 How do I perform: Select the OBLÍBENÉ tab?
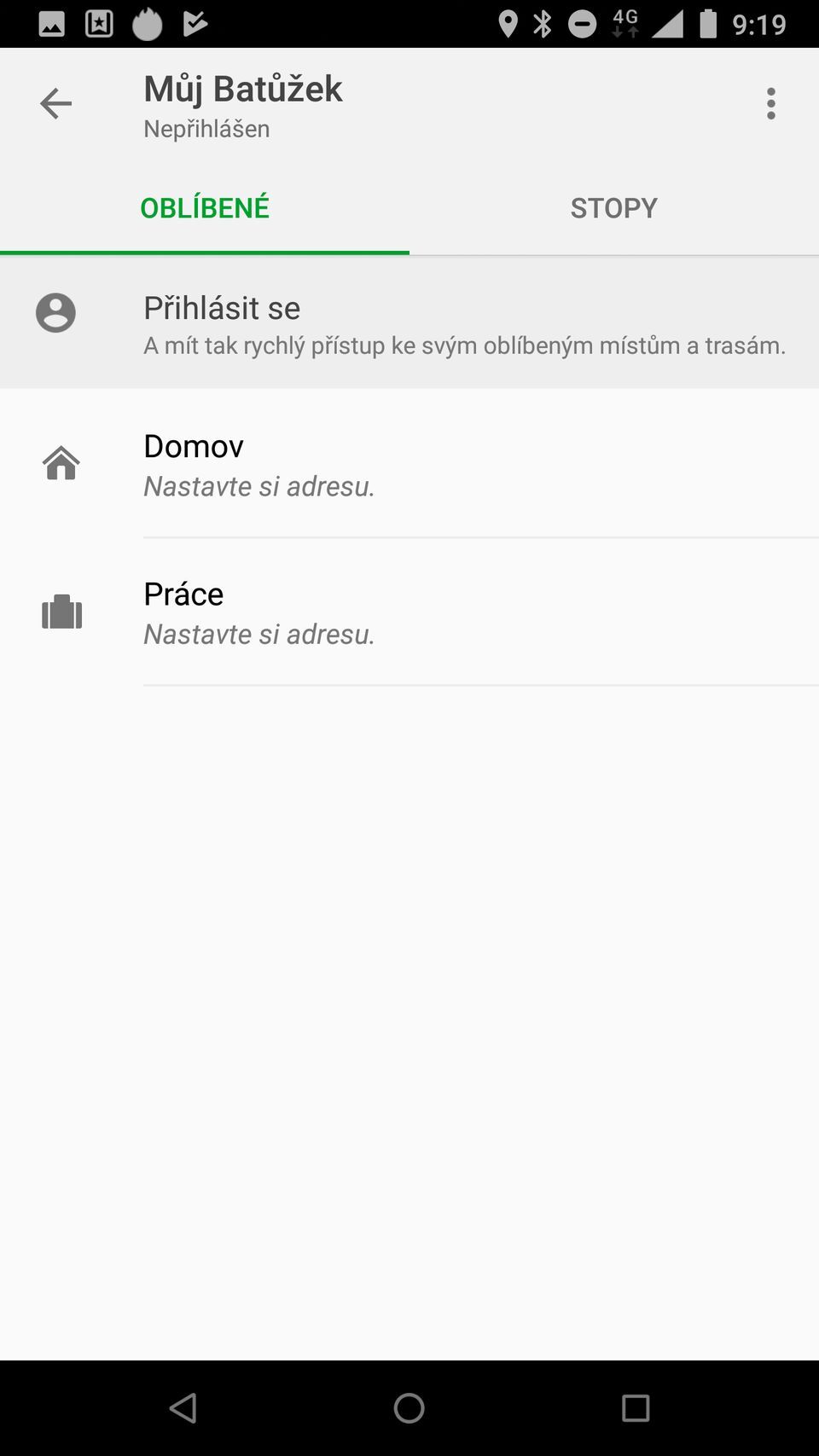tap(205, 207)
